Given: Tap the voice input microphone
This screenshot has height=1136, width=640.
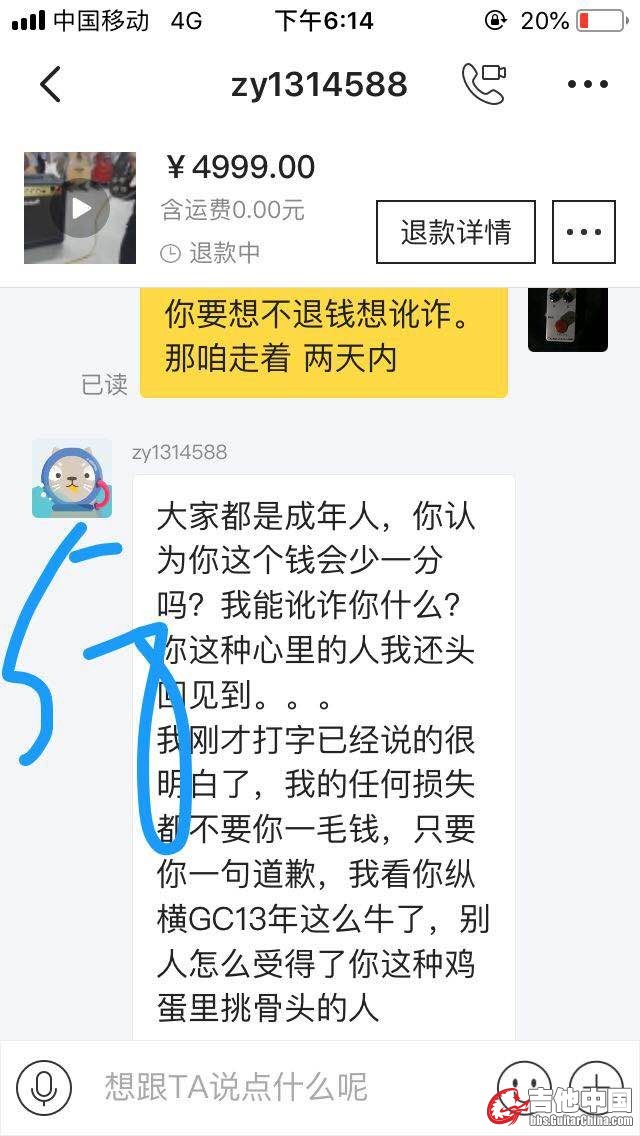Looking at the screenshot, I should click(43, 1086).
